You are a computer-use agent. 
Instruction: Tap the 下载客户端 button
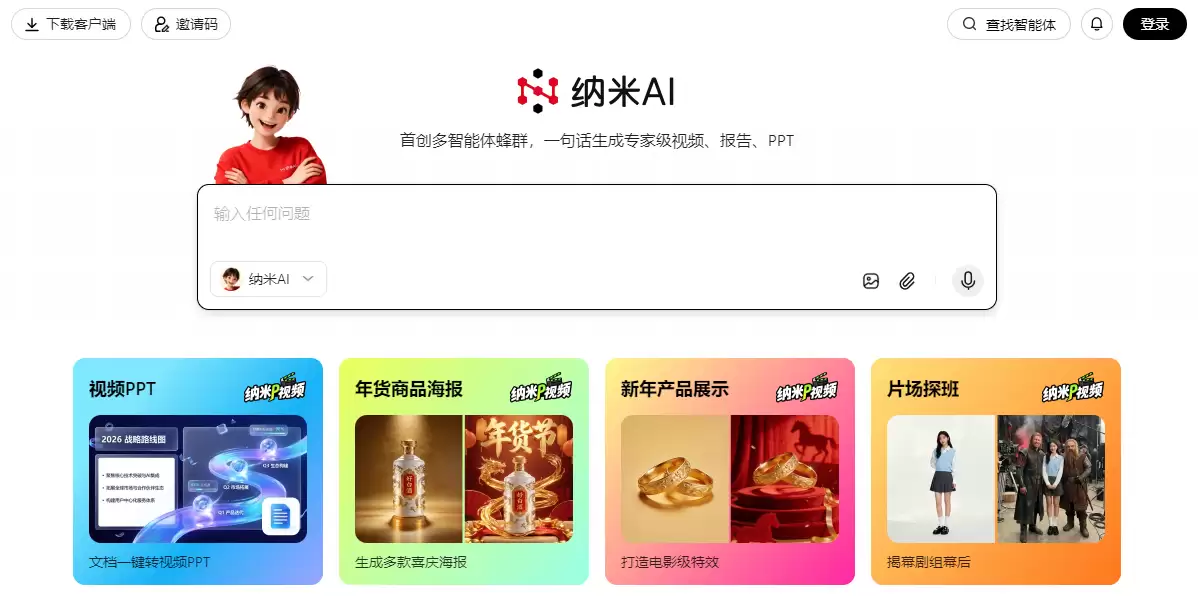[x=71, y=24]
